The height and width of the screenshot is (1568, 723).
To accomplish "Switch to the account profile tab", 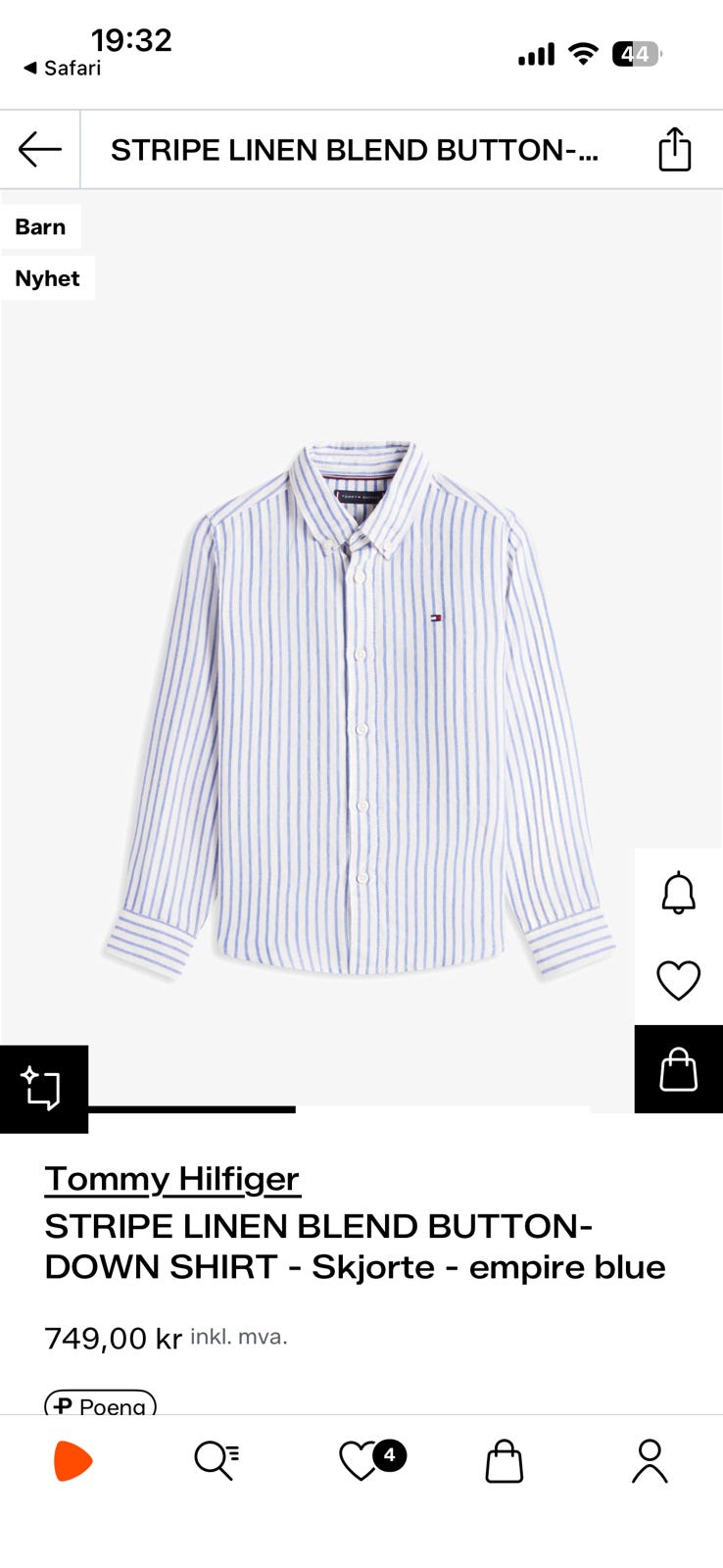I will click(x=649, y=1461).
